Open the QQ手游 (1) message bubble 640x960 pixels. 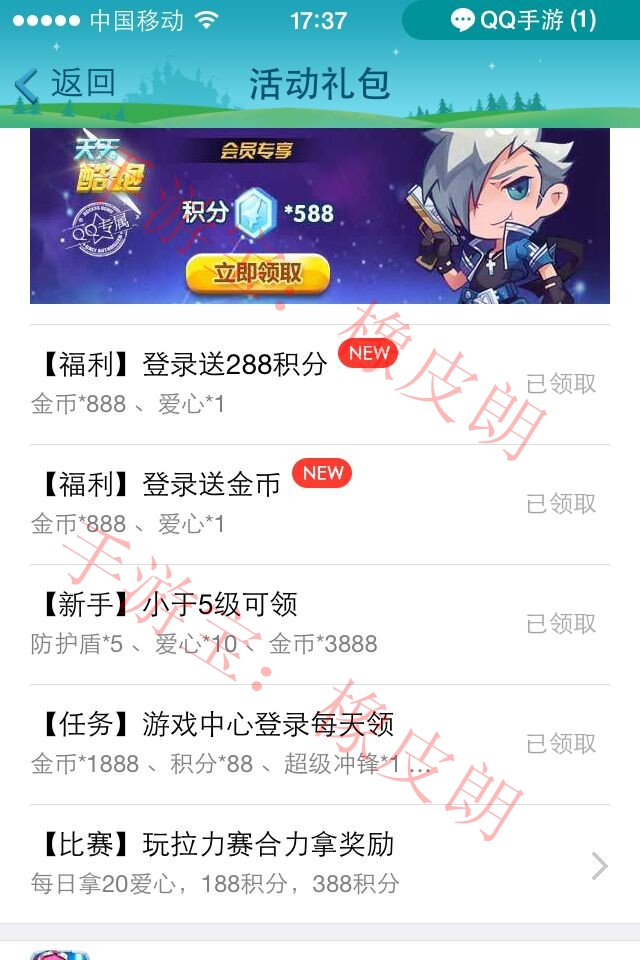pyautogui.click(x=521, y=20)
